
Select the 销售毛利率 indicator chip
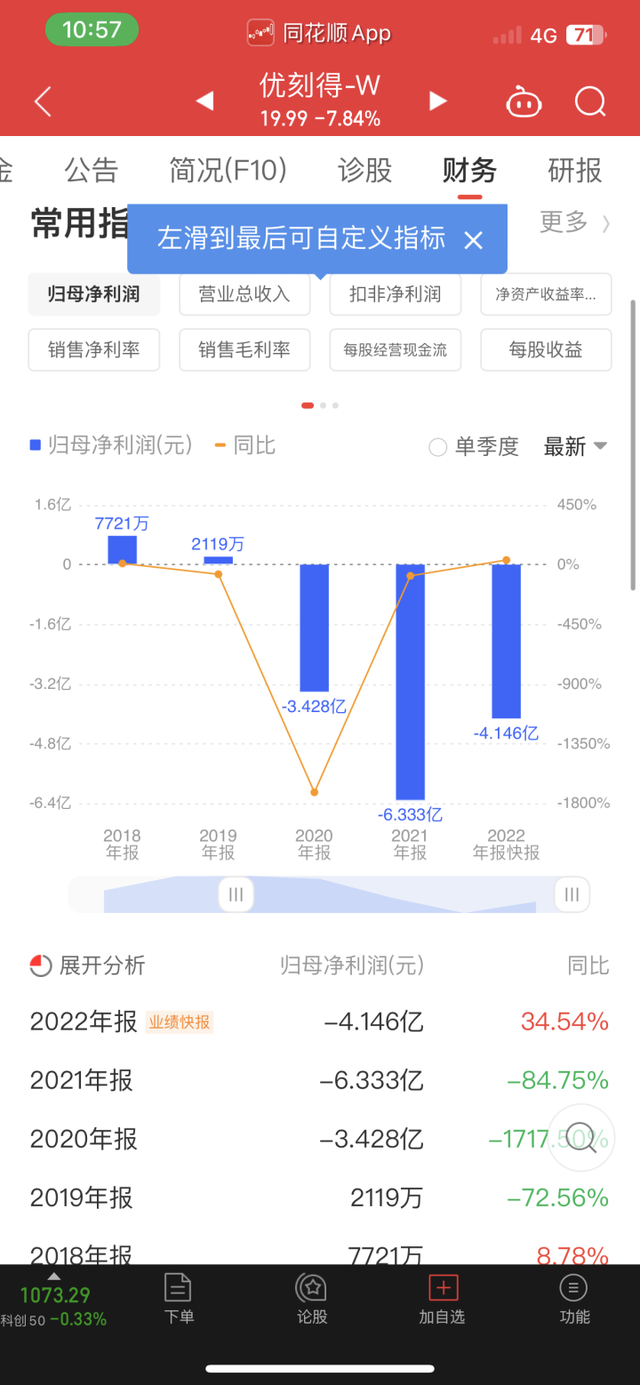pos(244,350)
